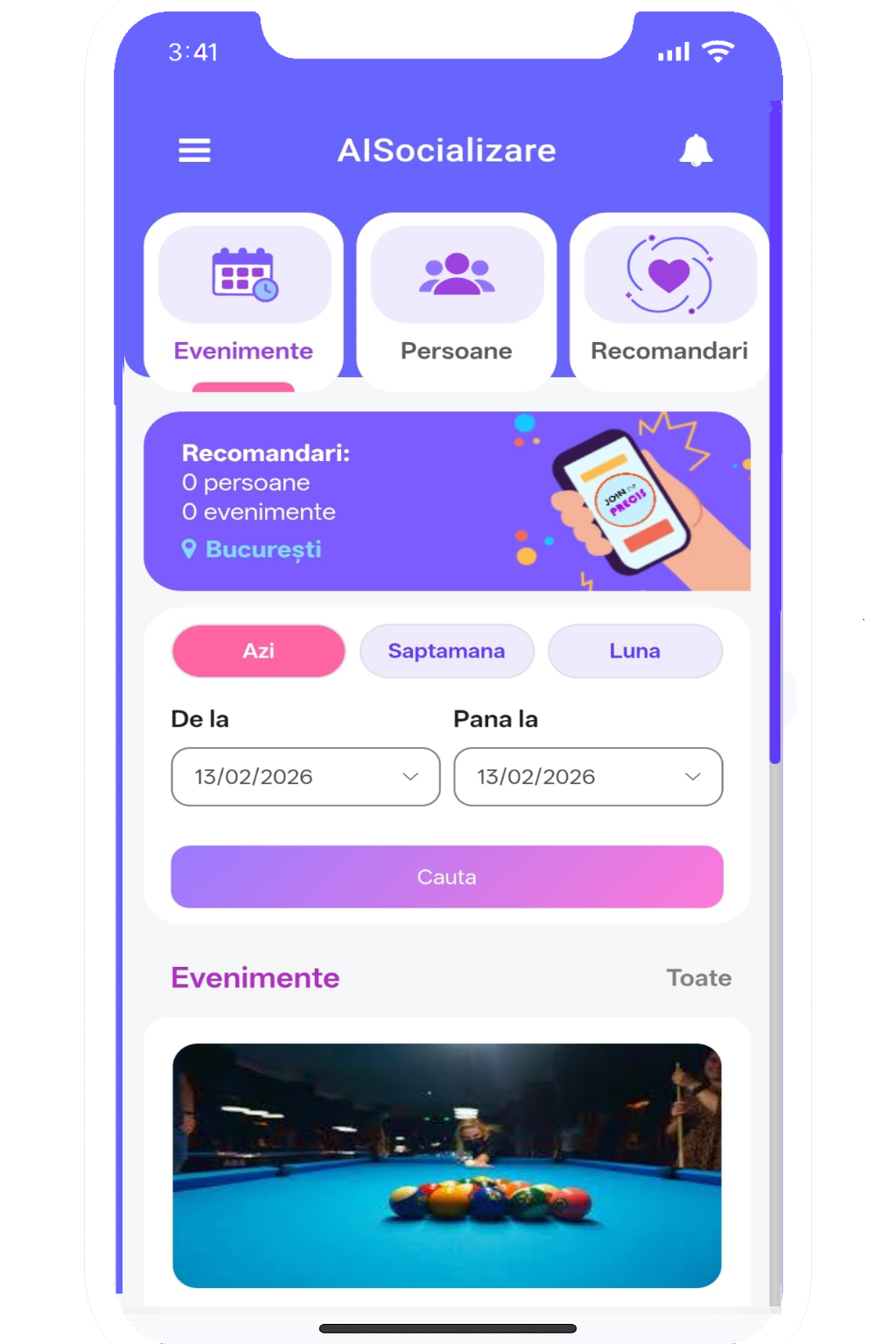This screenshot has height=1344, width=896.
Task: Expand the De la date dropdown
Action: [x=305, y=777]
